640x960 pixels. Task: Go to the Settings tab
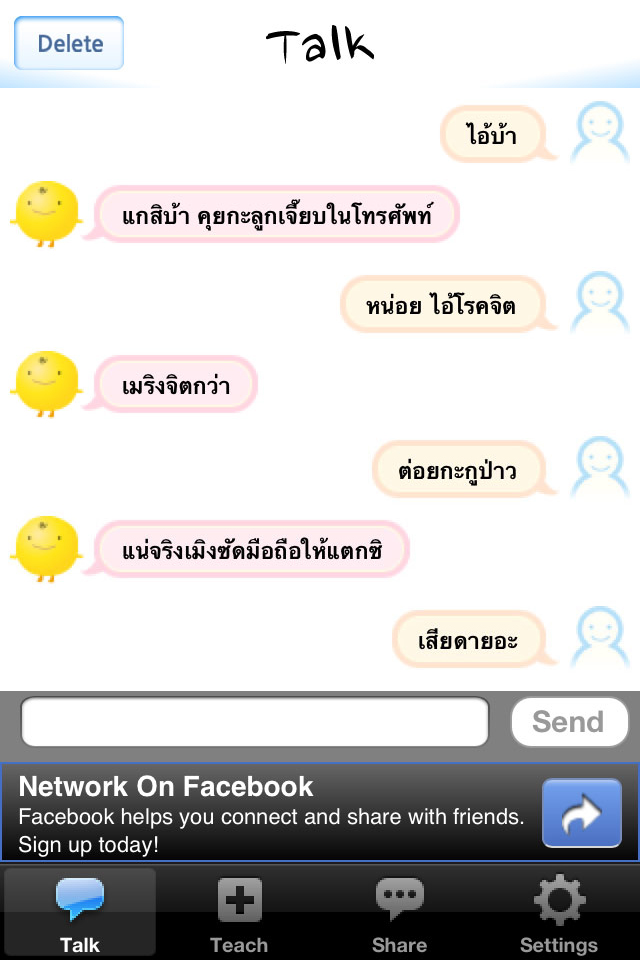point(558,914)
